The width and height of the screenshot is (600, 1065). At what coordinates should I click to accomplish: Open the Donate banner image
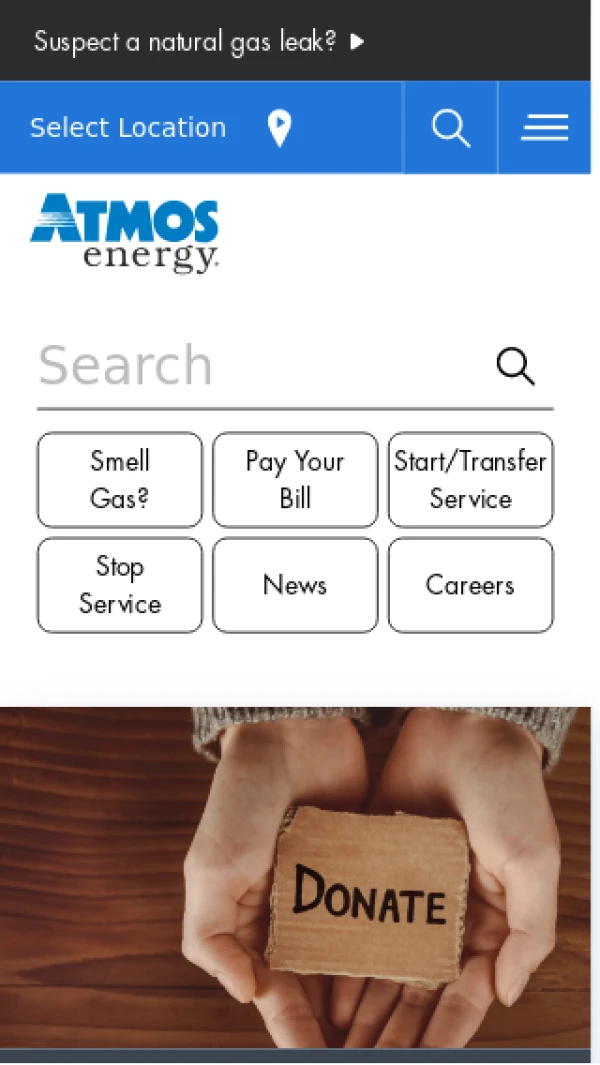pyautogui.click(x=295, y=878)
